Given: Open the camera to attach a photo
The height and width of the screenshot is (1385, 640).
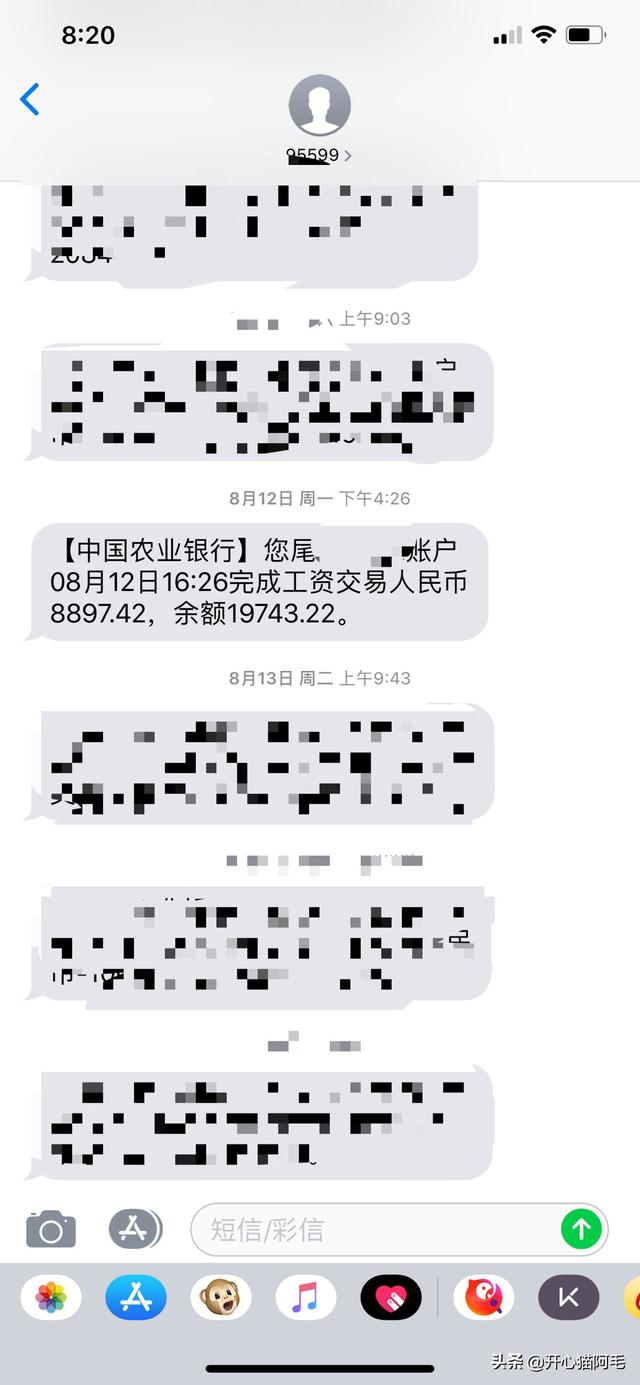Looking at the screenshot, I should [x=51, y=1228].
